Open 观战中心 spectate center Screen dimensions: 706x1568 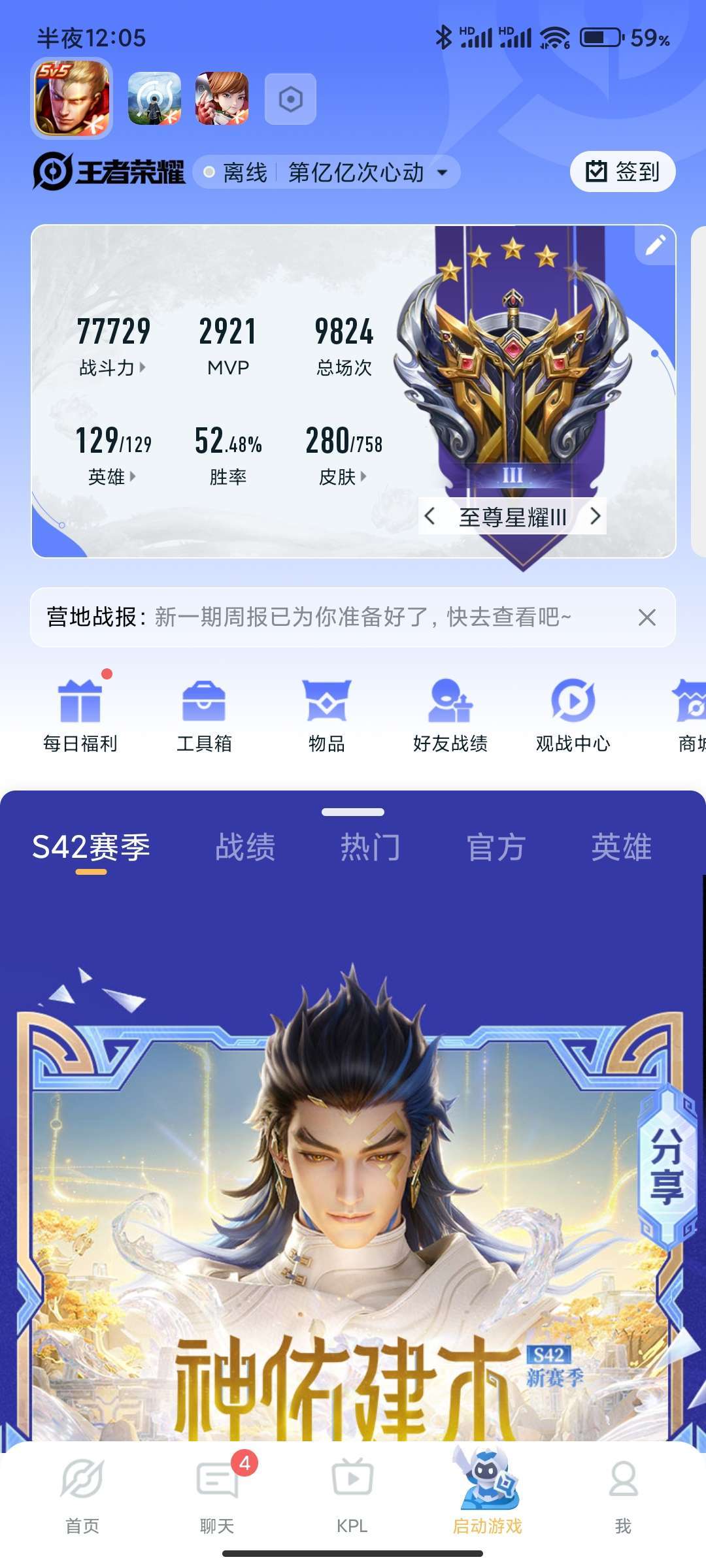[x=573, y=715]
